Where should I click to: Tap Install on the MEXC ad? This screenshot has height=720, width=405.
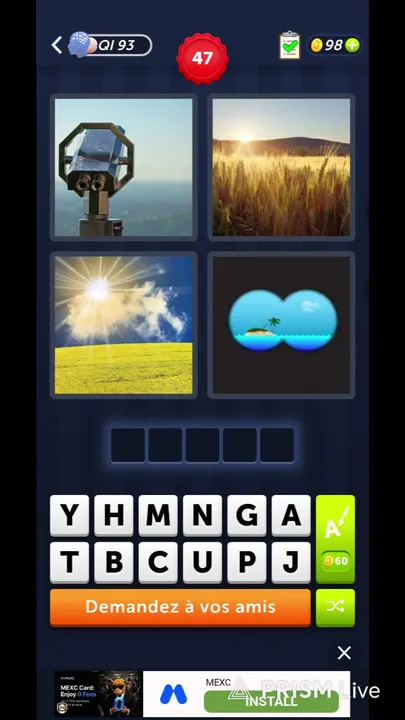271,702
